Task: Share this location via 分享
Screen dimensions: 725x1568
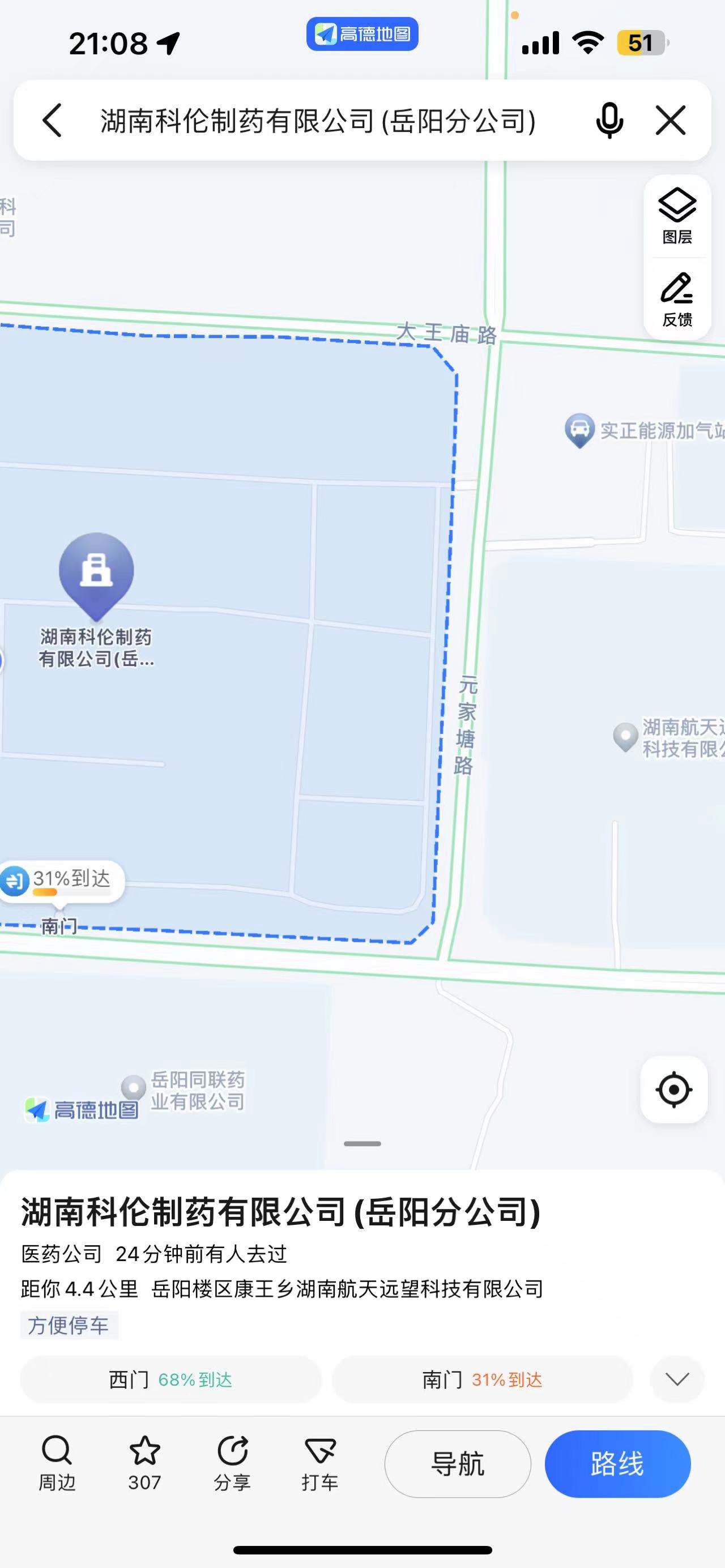Action: pyautogui.click(x=232, y=1463)
